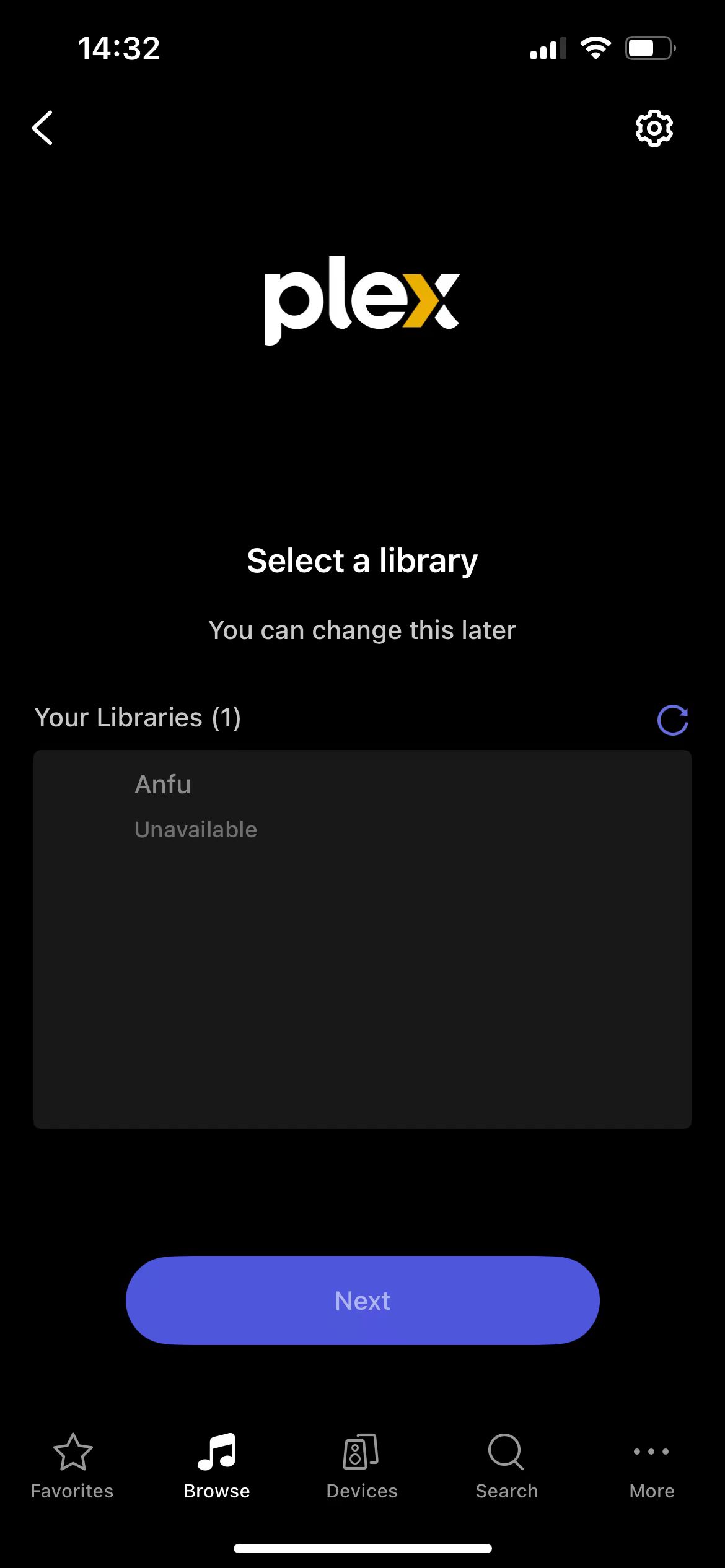Refresh the libraries list
Screen dimensions: 725x1568
point(672,720)
